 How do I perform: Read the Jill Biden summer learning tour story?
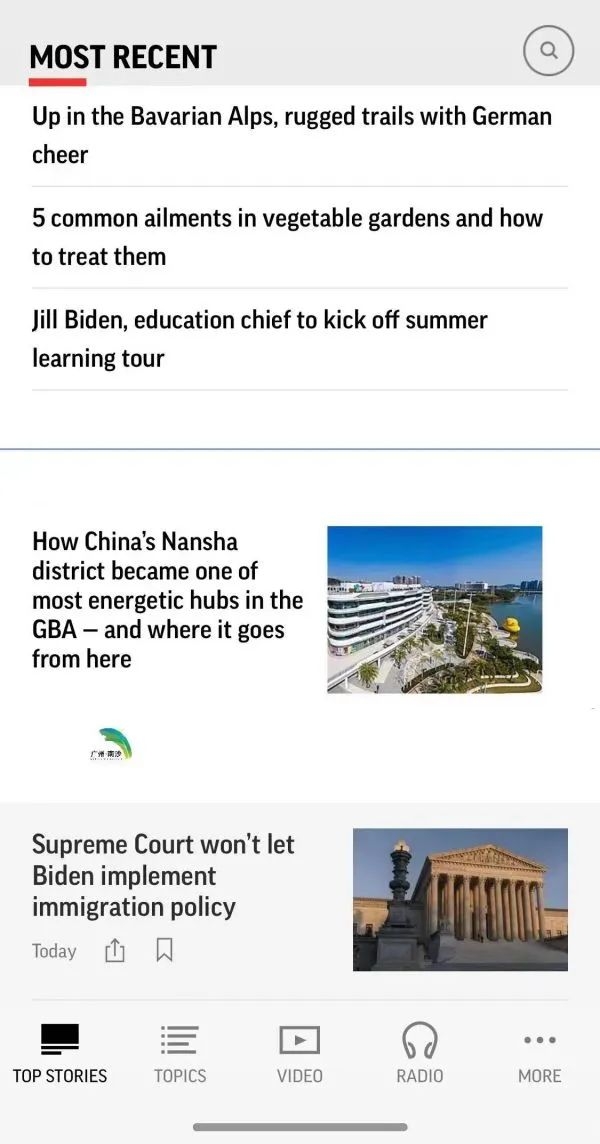coord(259,339)
